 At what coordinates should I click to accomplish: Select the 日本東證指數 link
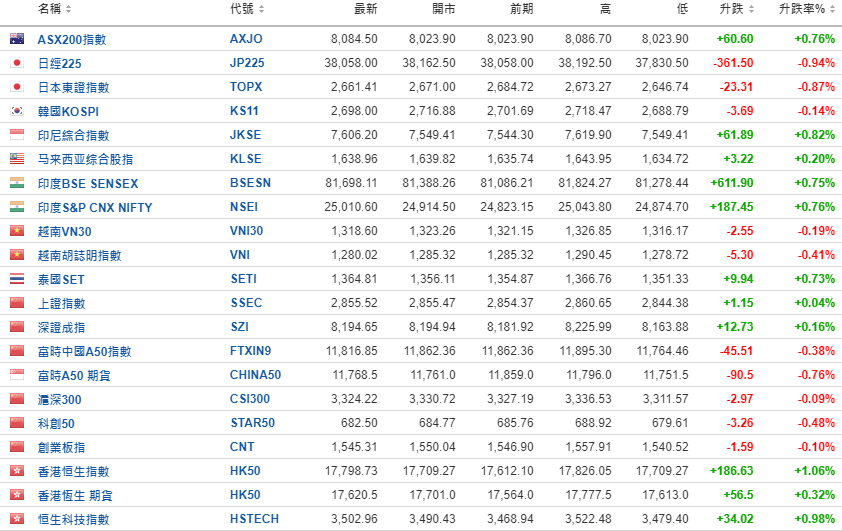pos(73,87)
